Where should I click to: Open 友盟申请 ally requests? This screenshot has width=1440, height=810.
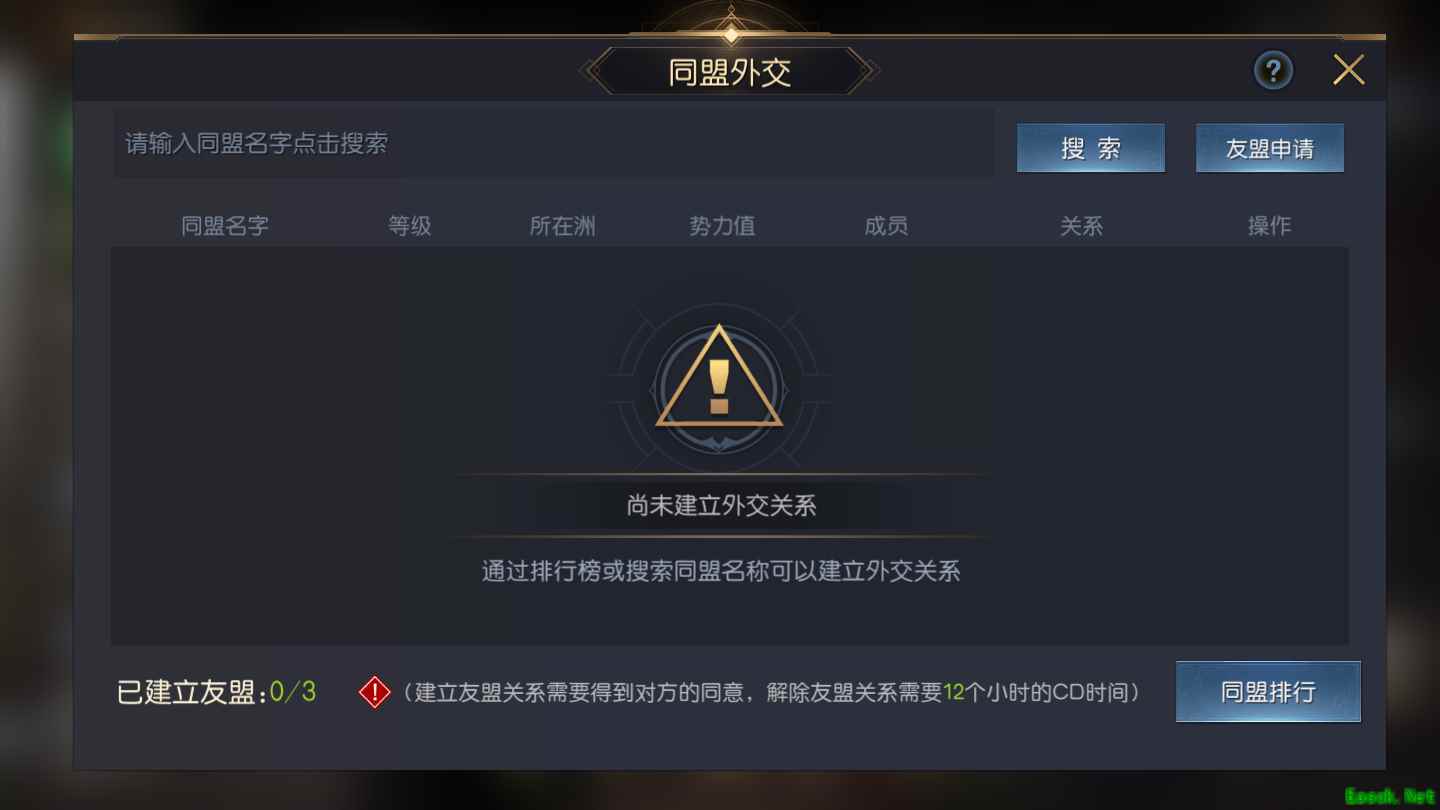coord(1269,149)
